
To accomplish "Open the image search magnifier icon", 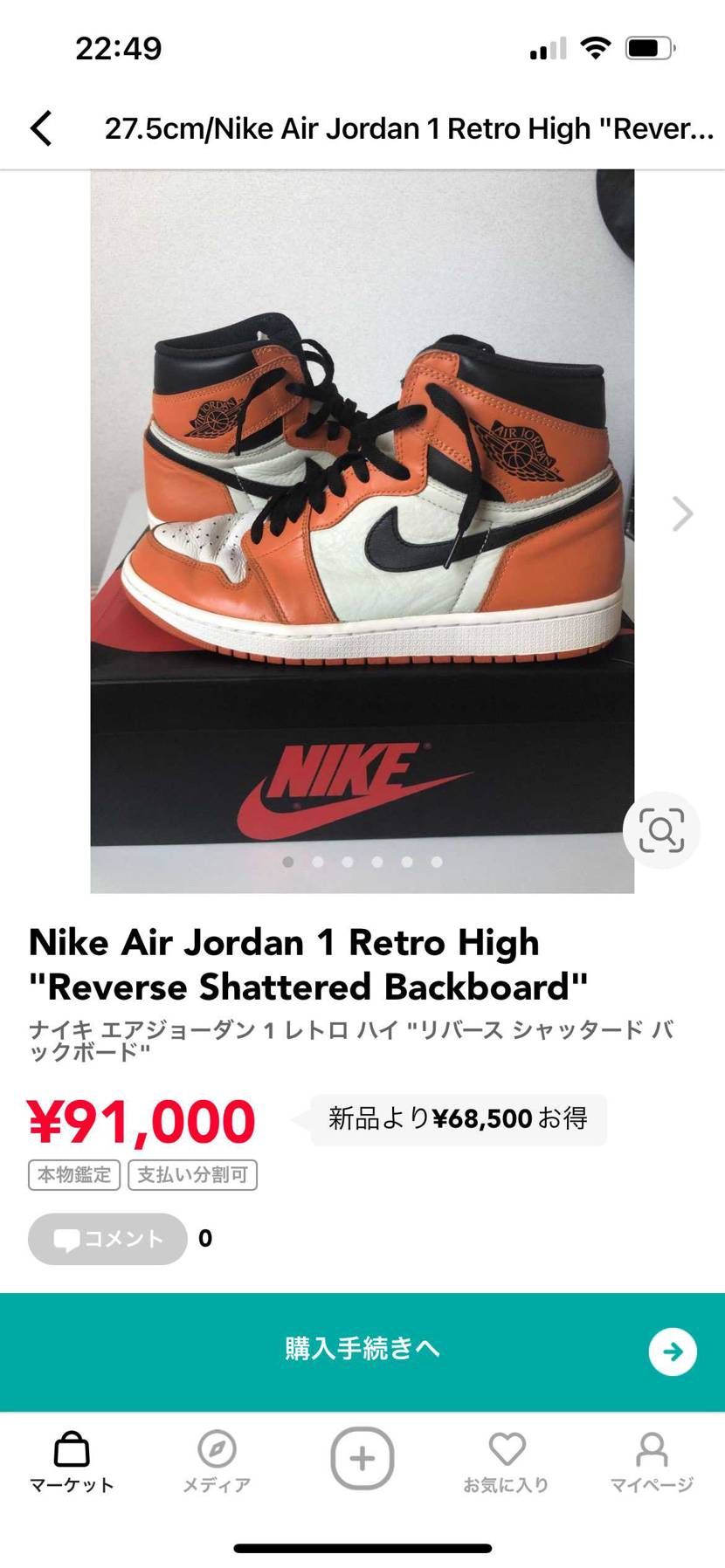I will 660,830.
